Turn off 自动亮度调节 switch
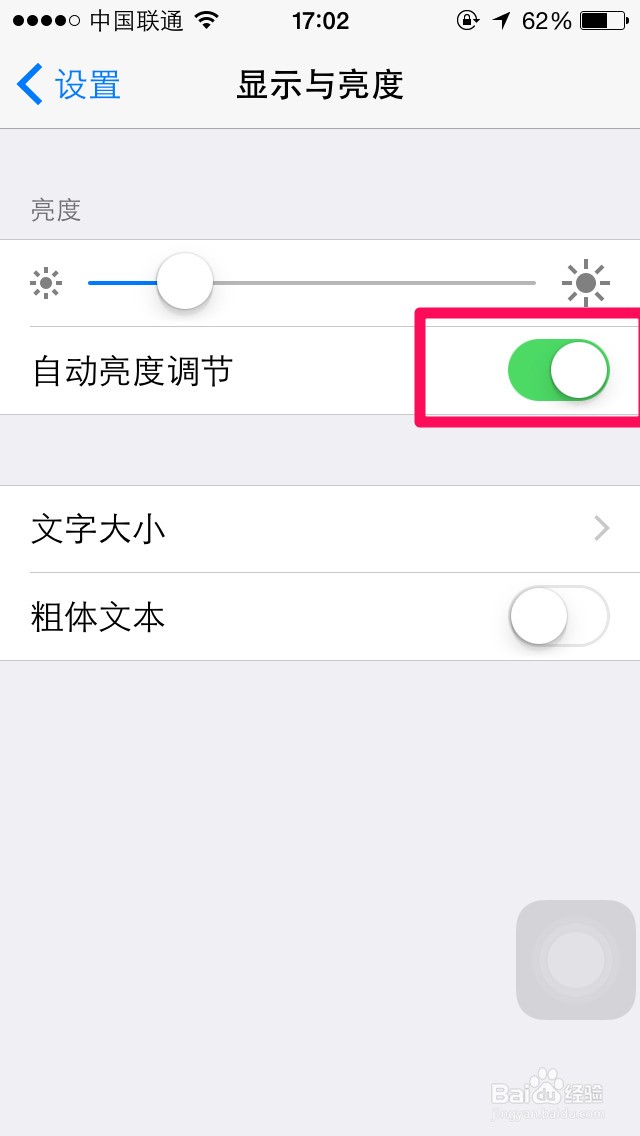640x1136 pixels. click(x=559, y=370)
